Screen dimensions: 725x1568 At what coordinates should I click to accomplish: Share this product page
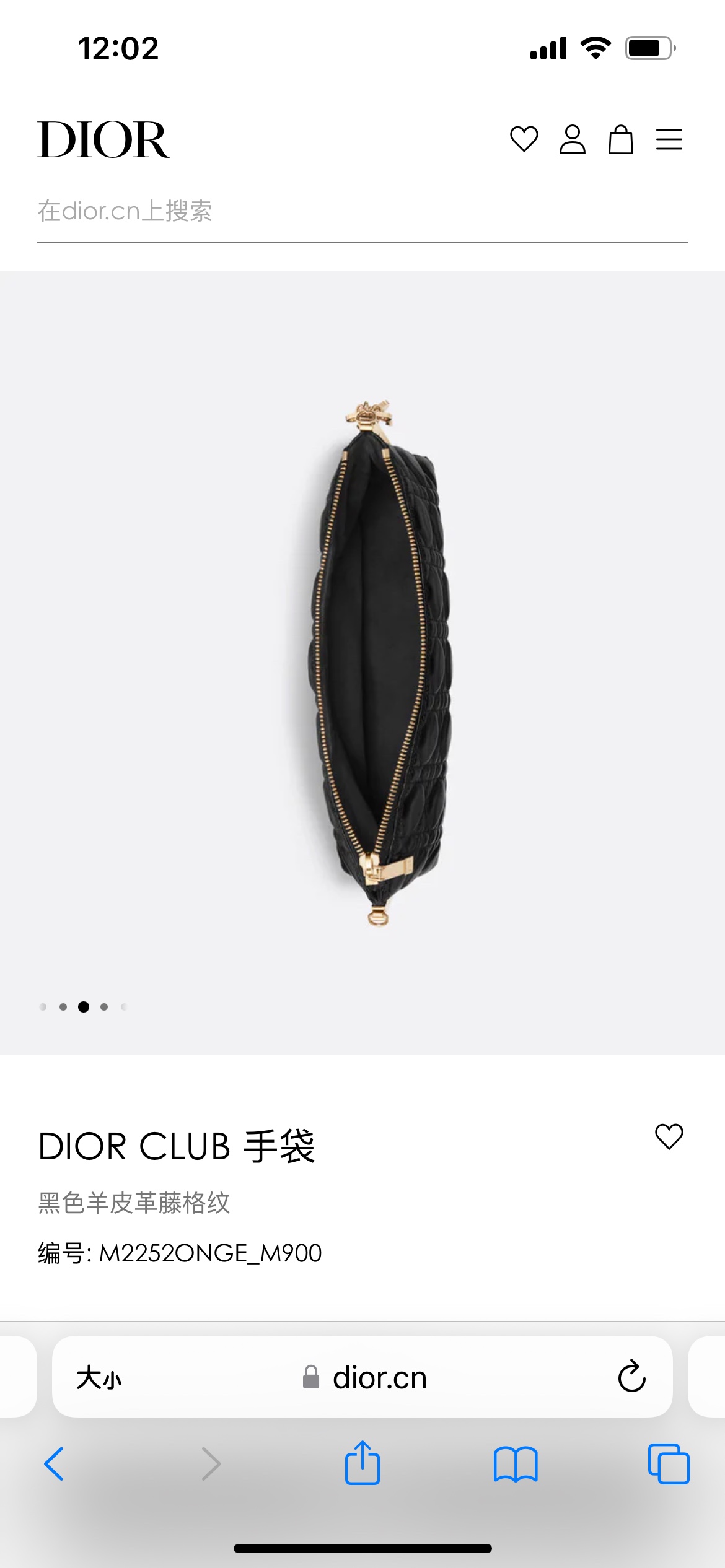coord(362,1463)
